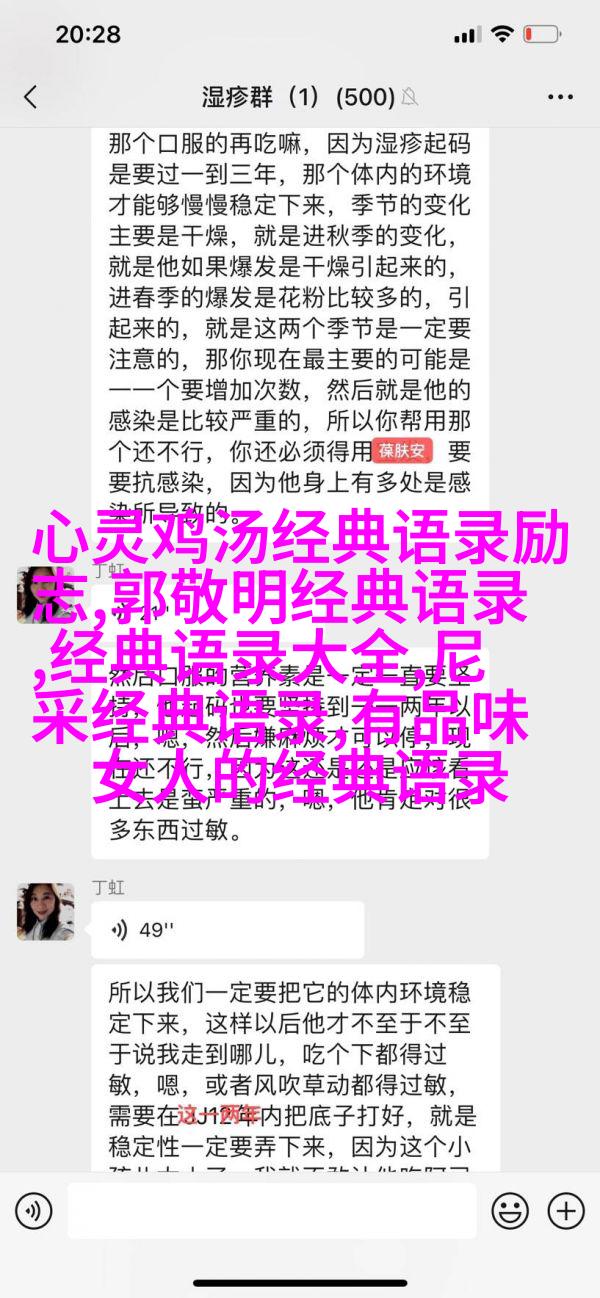Open the plus attachment menu

(566, 1211)
